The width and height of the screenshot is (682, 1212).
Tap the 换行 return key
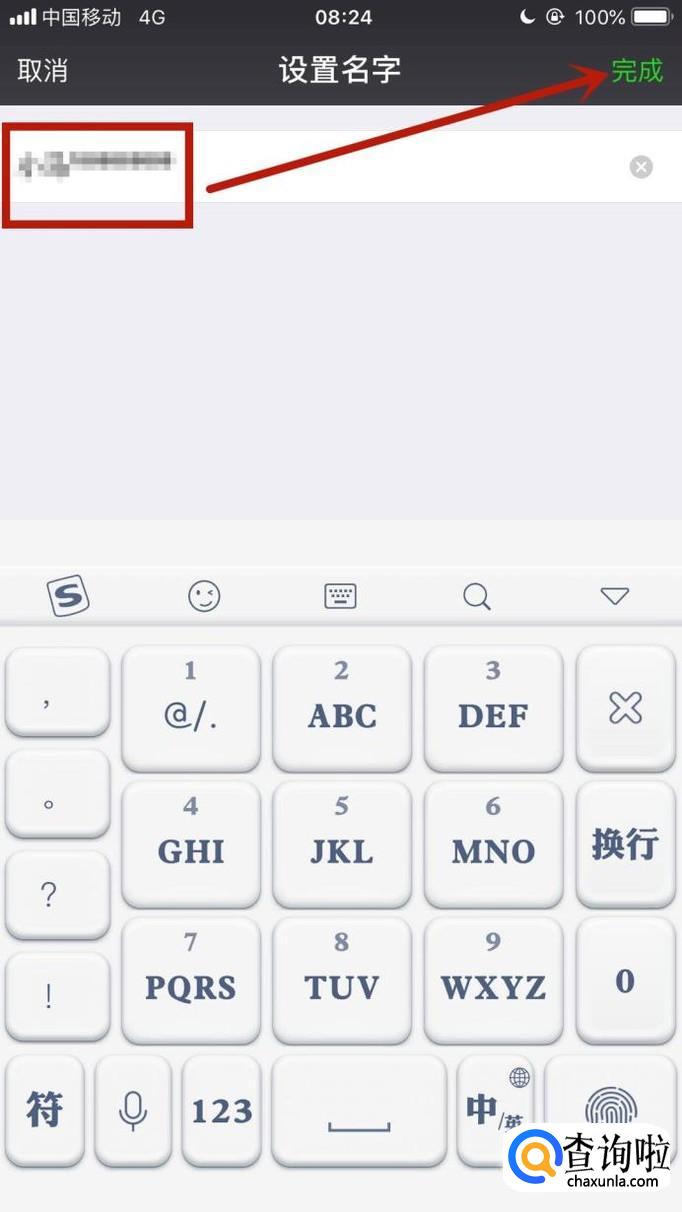625,843
